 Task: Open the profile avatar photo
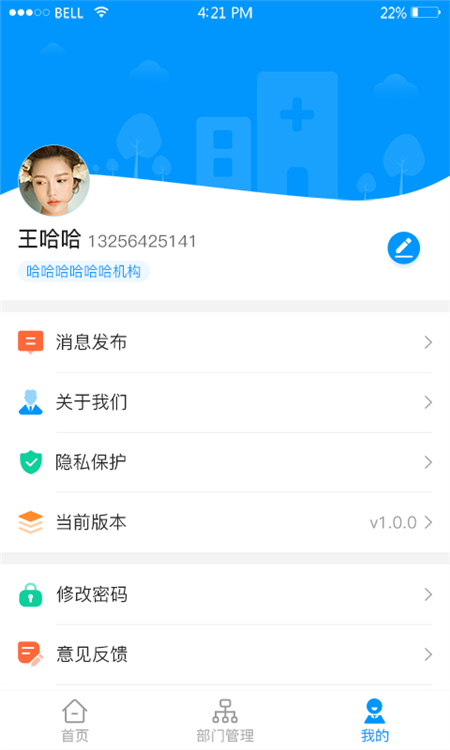pyautogui.click(x=54, y=181)
